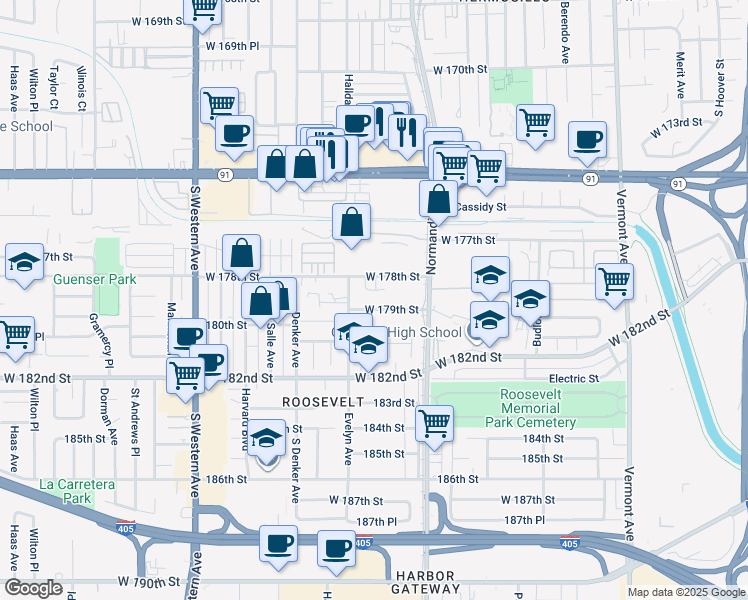This screenshot has width=748, height=600.
Task: Open fork-and-knife restaurant marker near Normandie Ave
Action: tap(407, 134)
